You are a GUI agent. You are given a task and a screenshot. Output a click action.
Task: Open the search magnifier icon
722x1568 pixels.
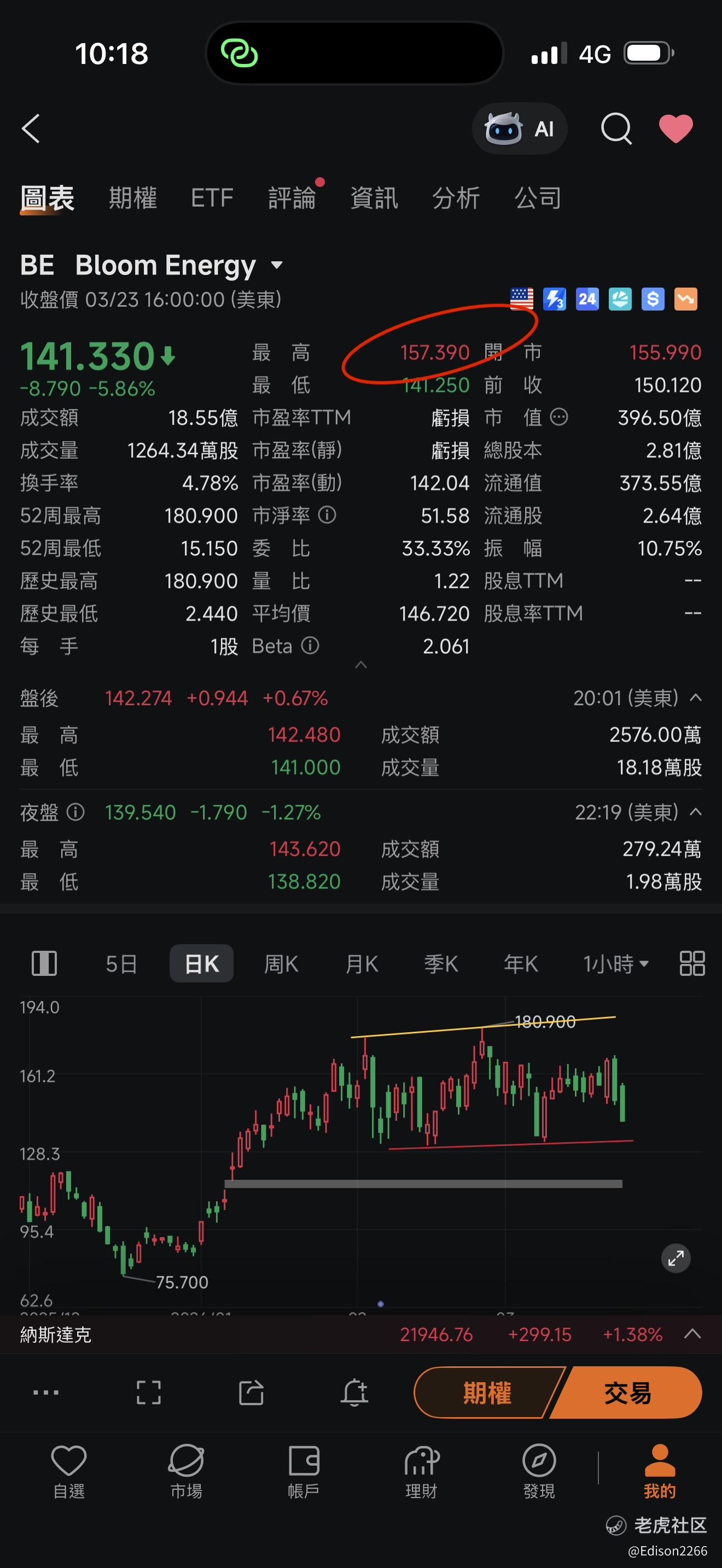tap(616, 128)
